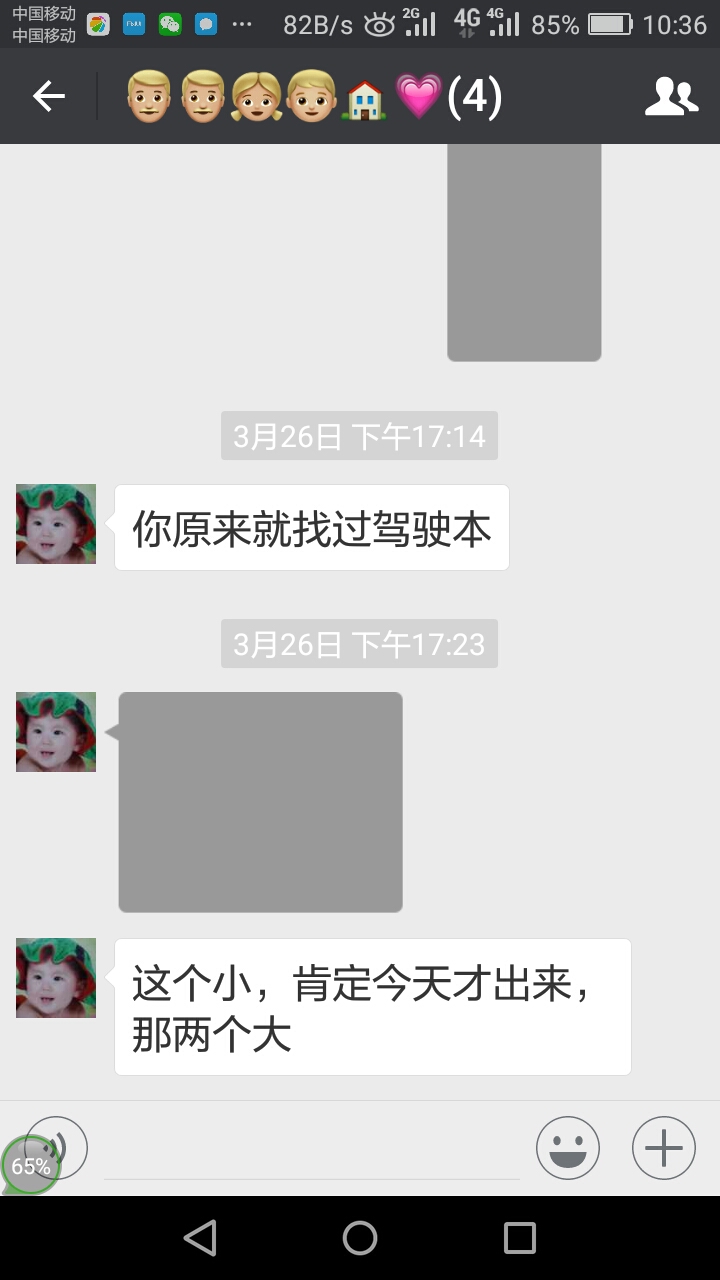Screen dimensions: 720x1280
Task: Go back to the chat list
Action: coord(48,96)
